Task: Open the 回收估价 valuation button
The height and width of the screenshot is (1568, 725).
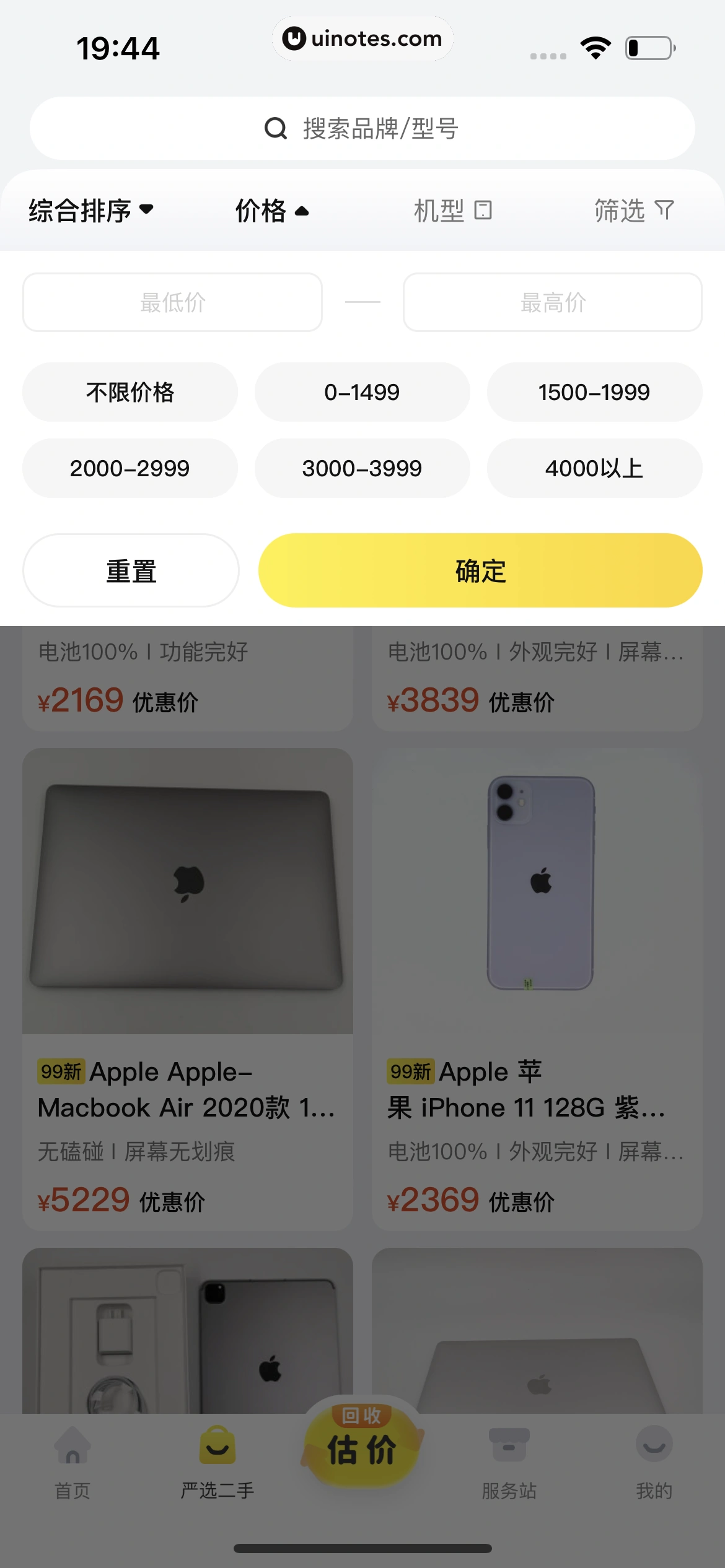Action: (x=362, y=1444)
